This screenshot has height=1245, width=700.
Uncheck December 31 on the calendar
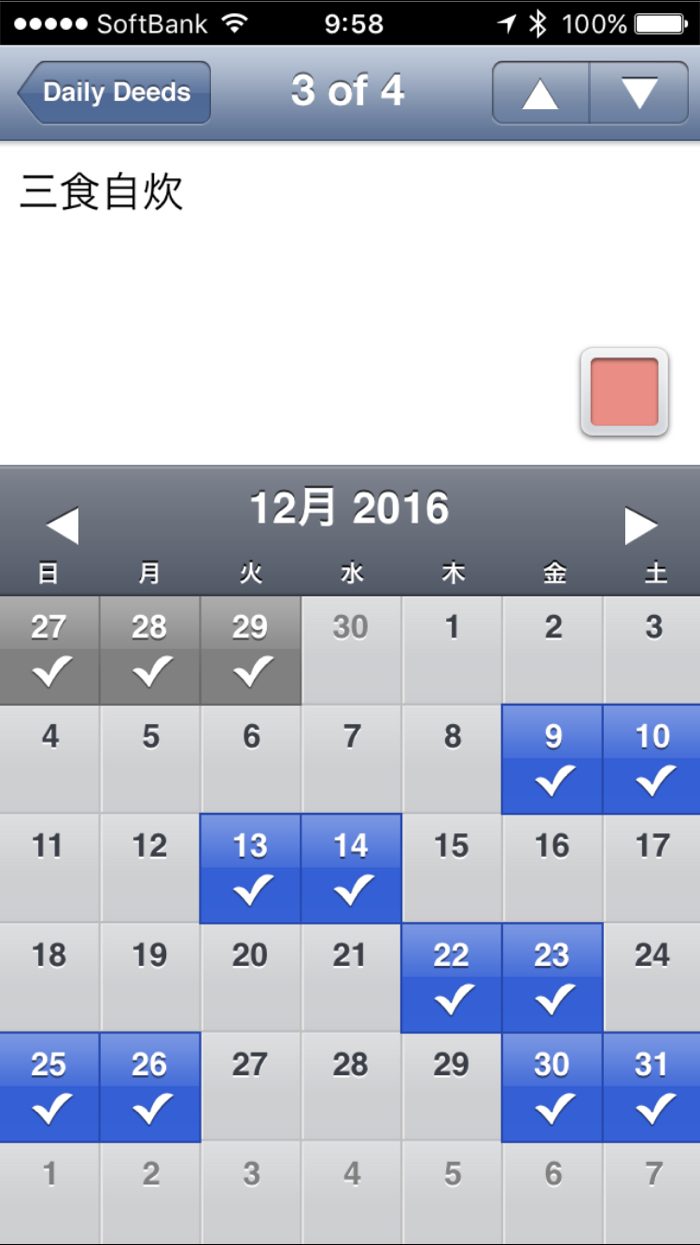[652, 1087]
